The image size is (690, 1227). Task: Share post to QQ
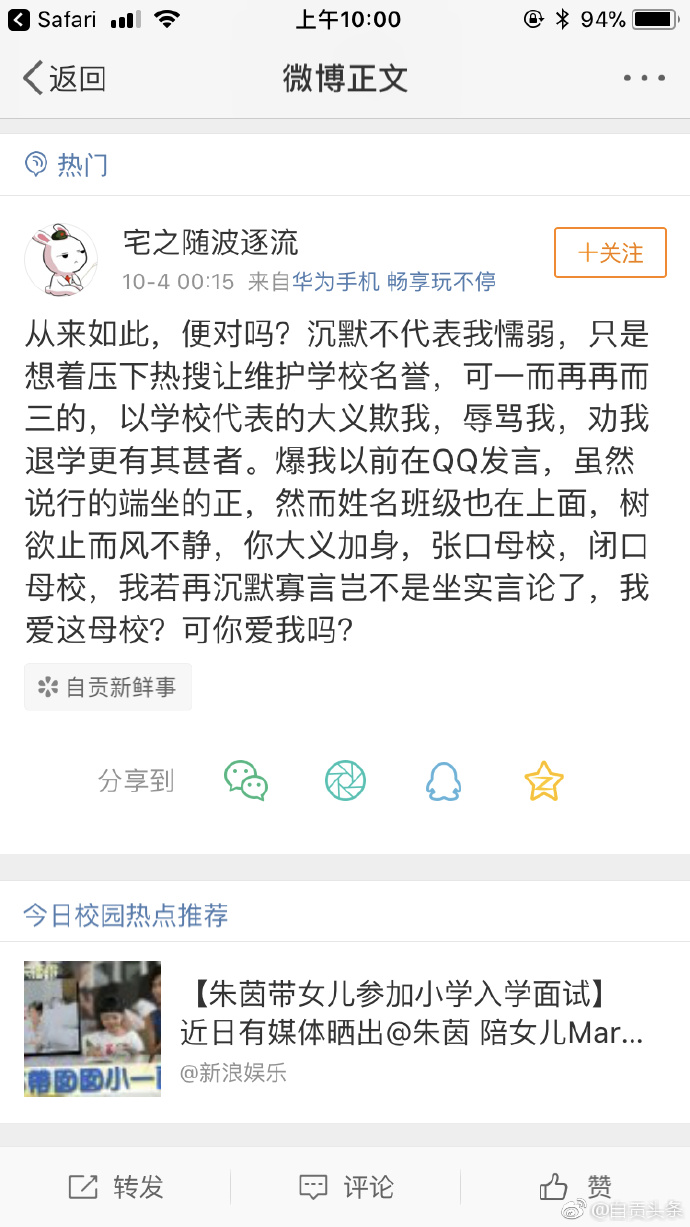pos(443,781)
